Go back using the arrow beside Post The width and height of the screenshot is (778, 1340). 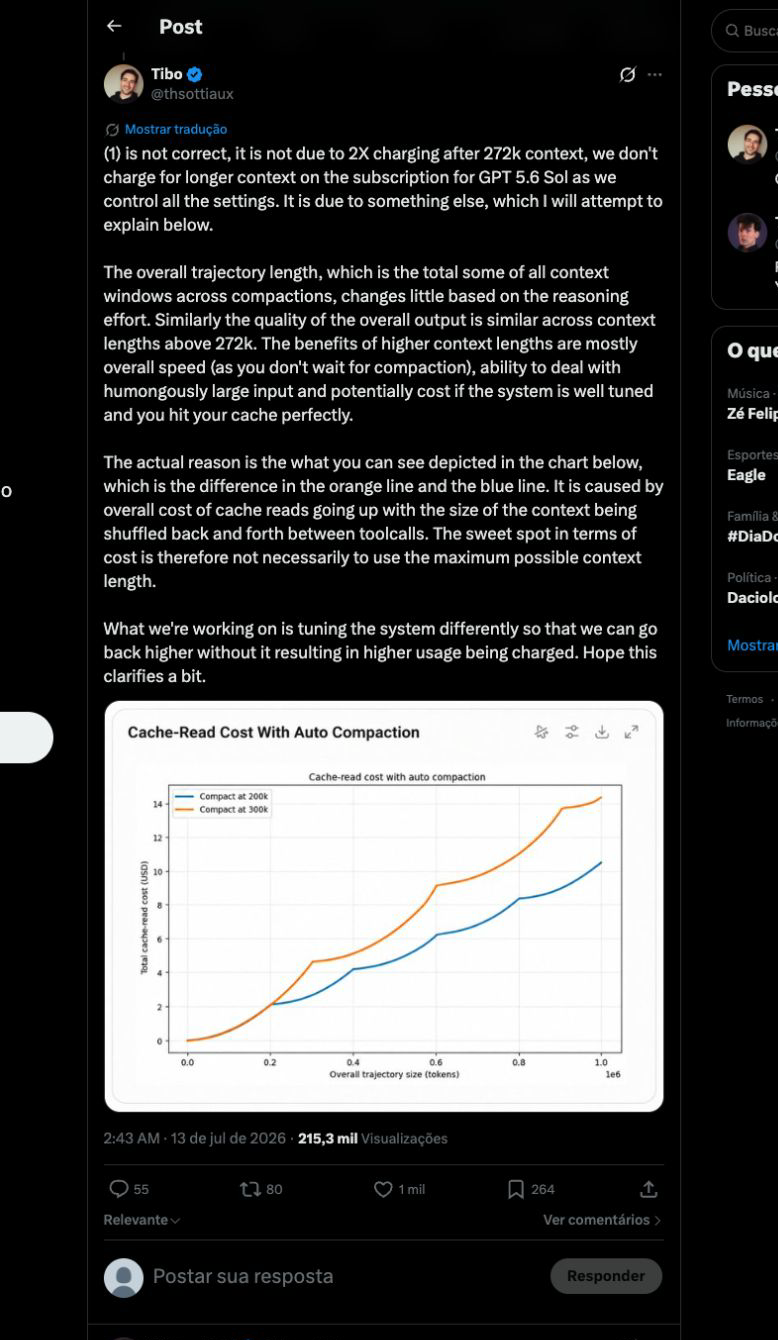point(114,27)
